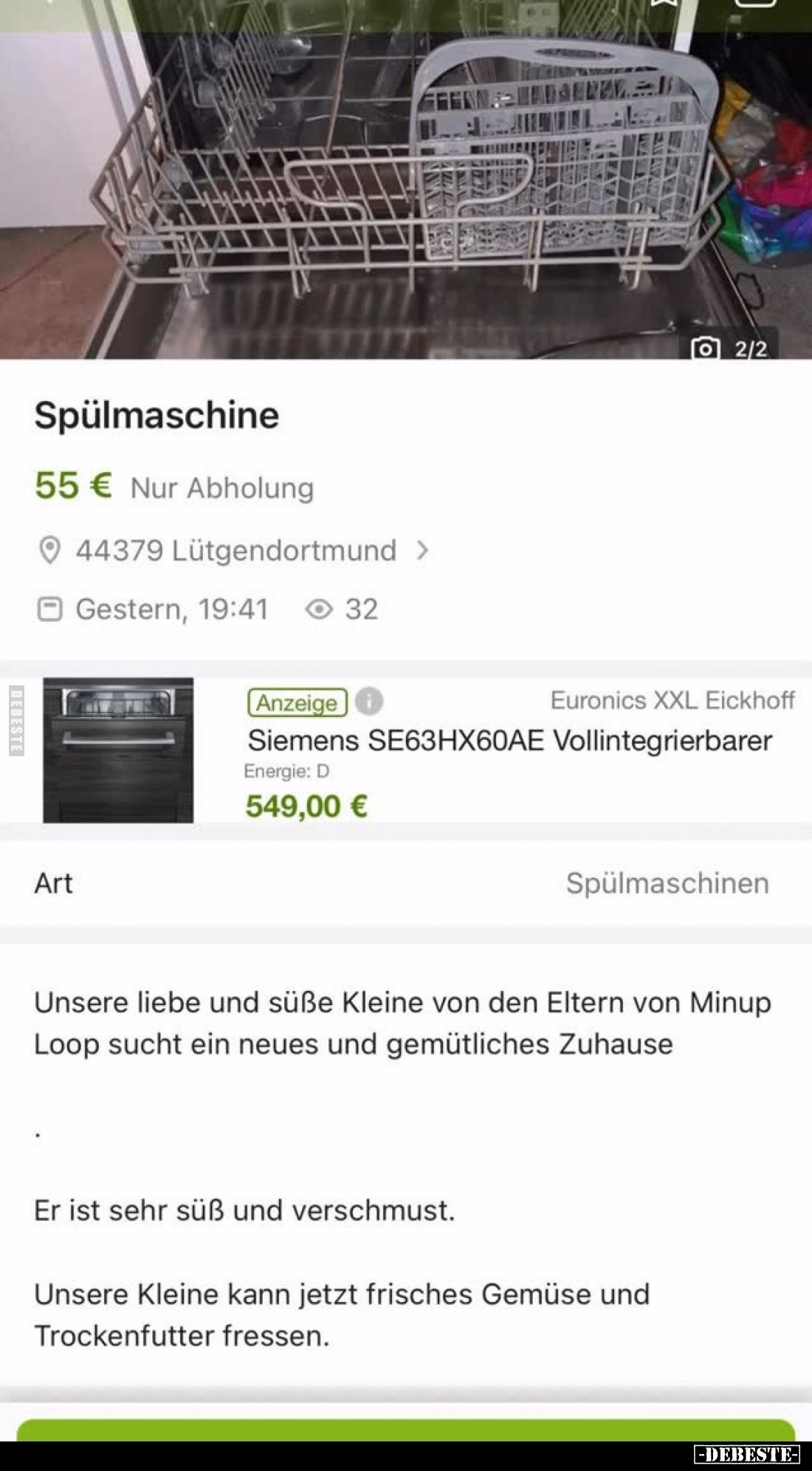Screen dimensions: 812x1471
Task: Tap the green button at the bottom
Action: [x=406, y=1430]
